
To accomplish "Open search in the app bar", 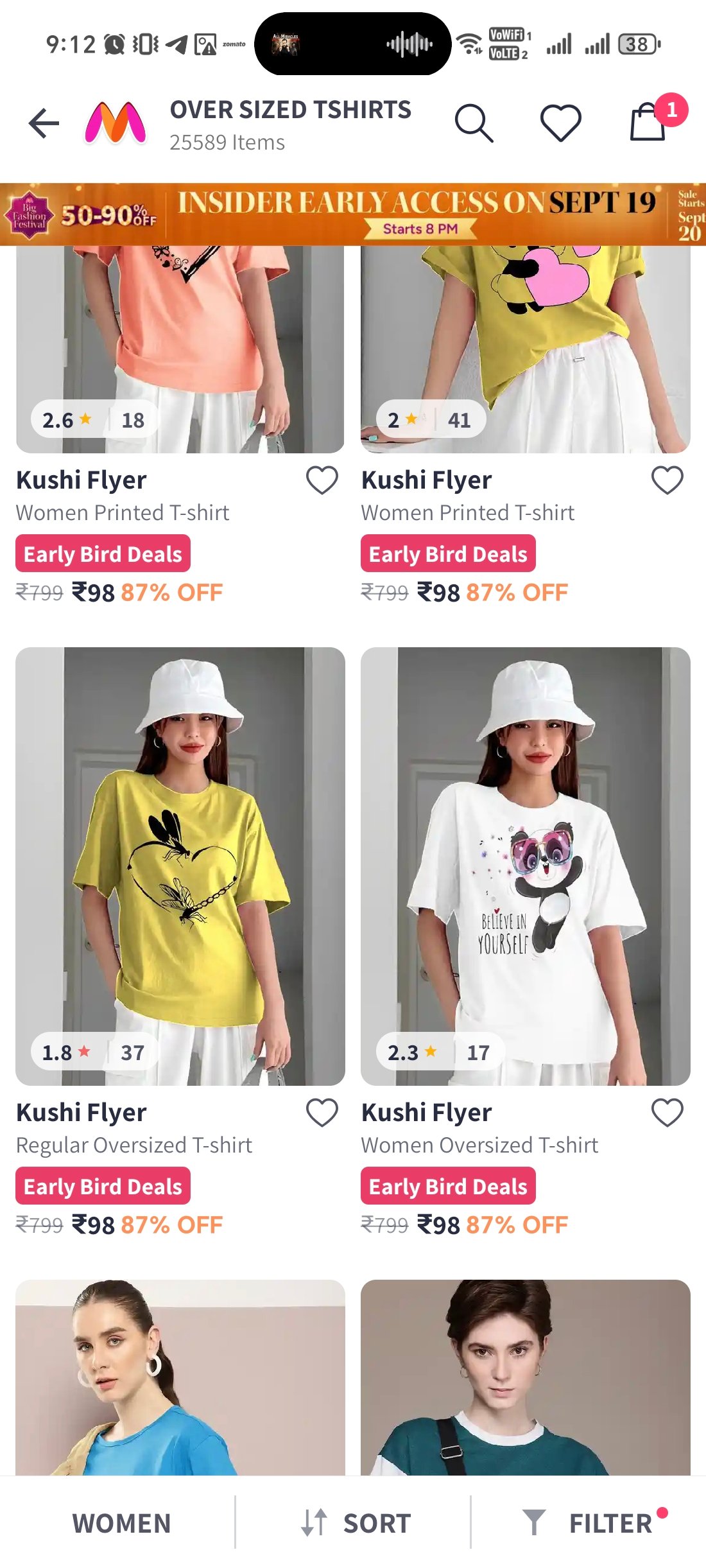I will (474, 123).
